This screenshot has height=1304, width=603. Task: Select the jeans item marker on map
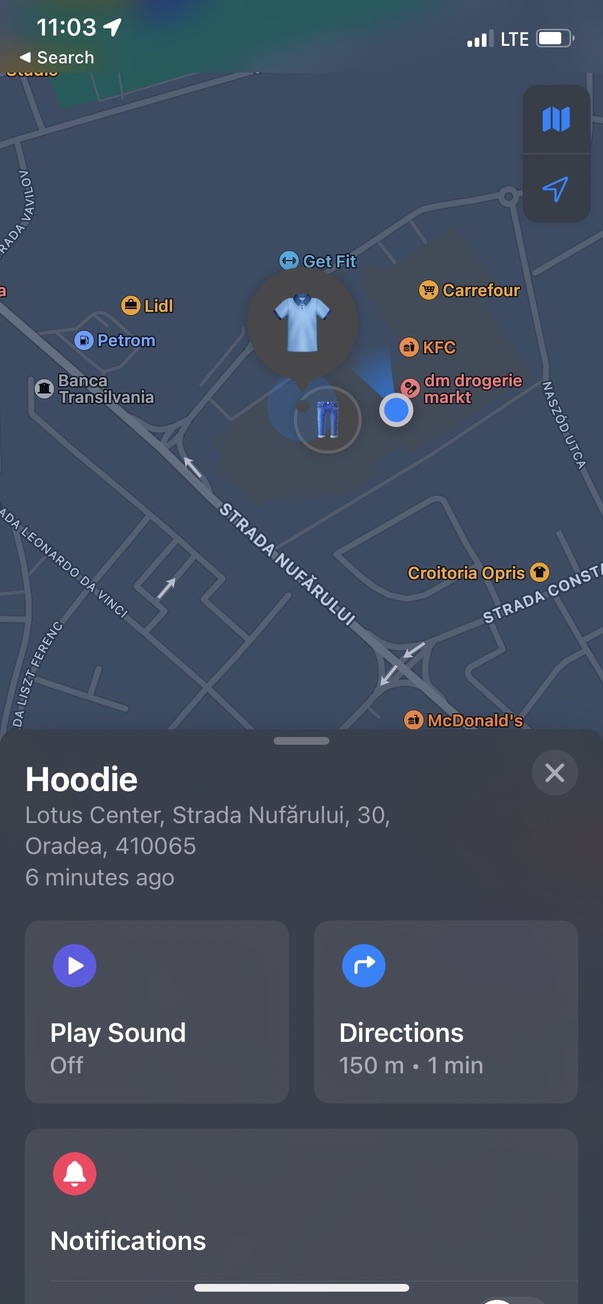coord(327,419)
